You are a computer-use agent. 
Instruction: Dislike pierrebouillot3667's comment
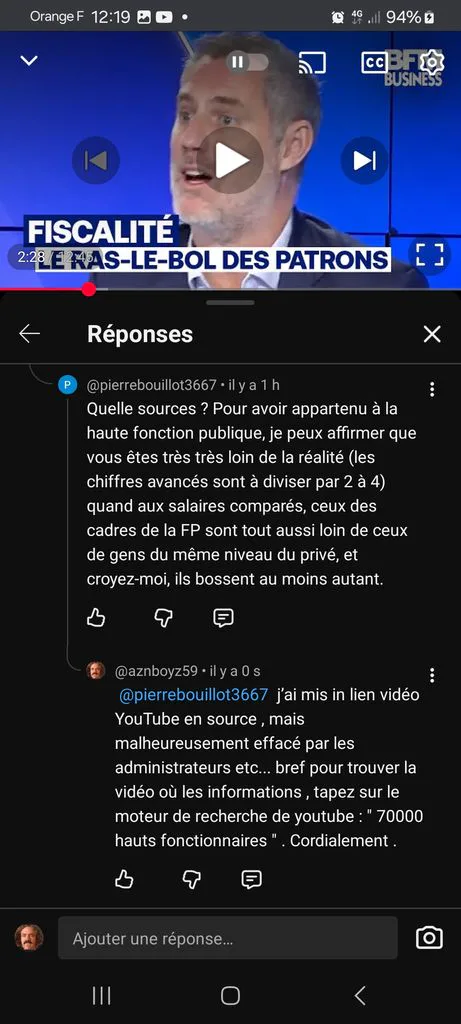coord(163,618)
